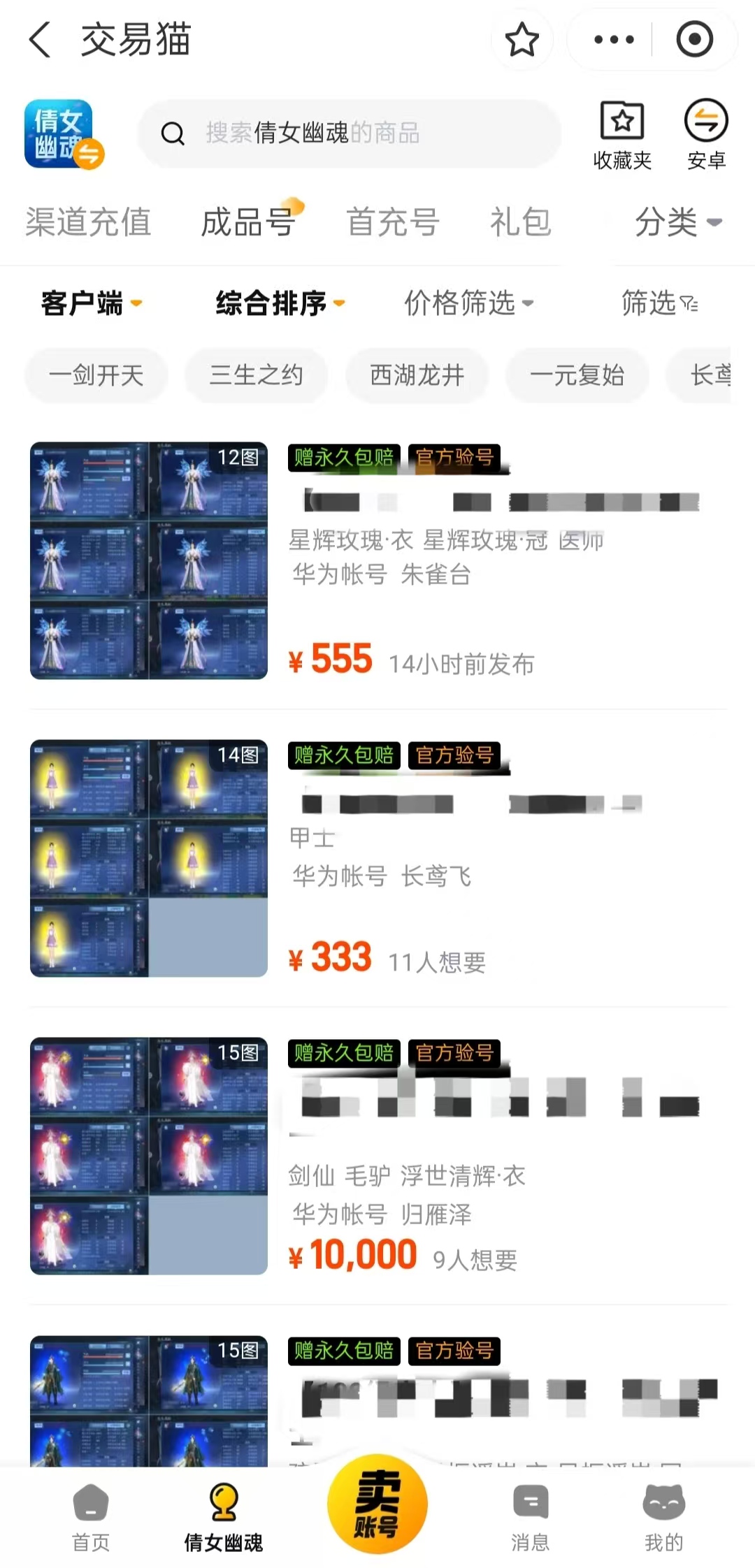The width and height of the screenshot is (755, 1568).
Task: Favorite this mini program with star icon
Action: click(522, 40)
